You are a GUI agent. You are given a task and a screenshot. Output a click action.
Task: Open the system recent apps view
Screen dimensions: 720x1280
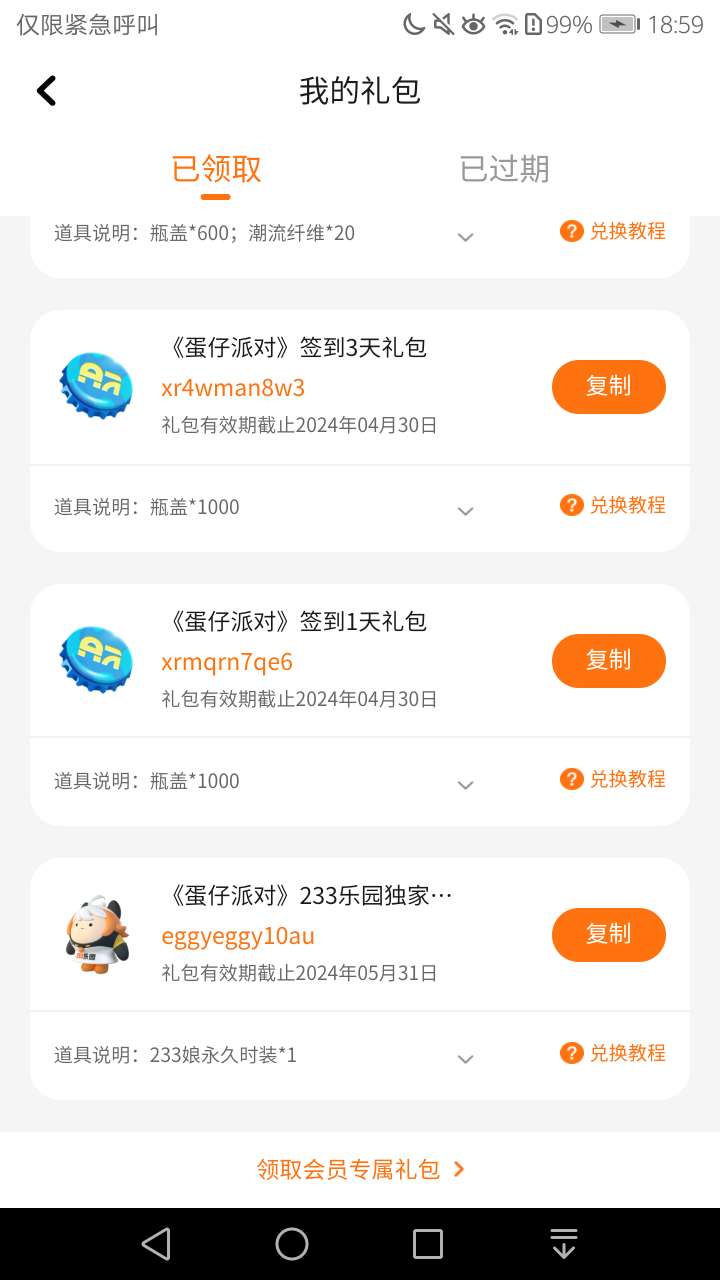428,1244
